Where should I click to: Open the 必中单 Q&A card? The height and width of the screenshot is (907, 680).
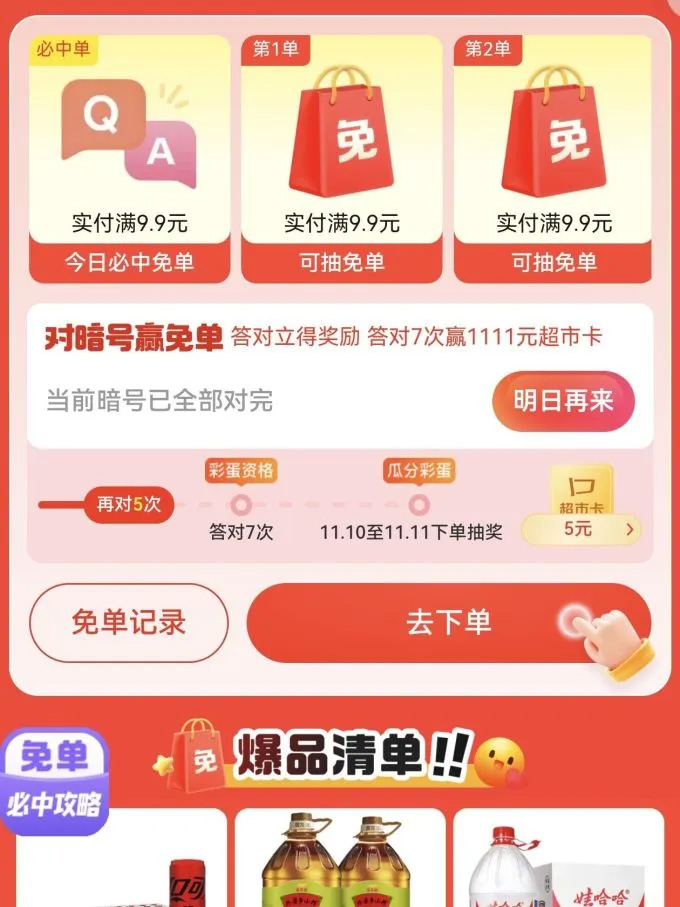(130, 159)
